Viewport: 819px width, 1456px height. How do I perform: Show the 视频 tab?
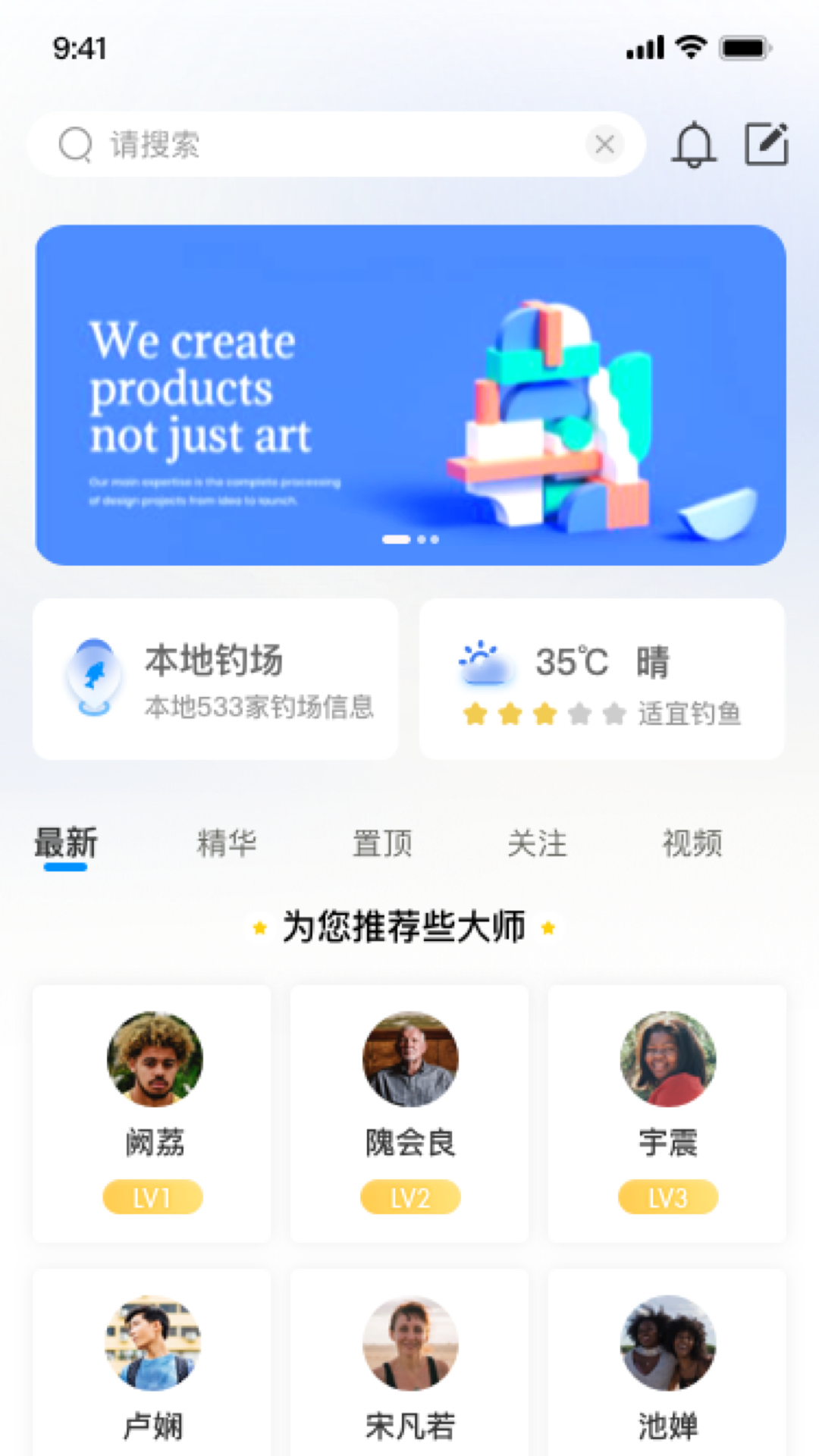692,843
